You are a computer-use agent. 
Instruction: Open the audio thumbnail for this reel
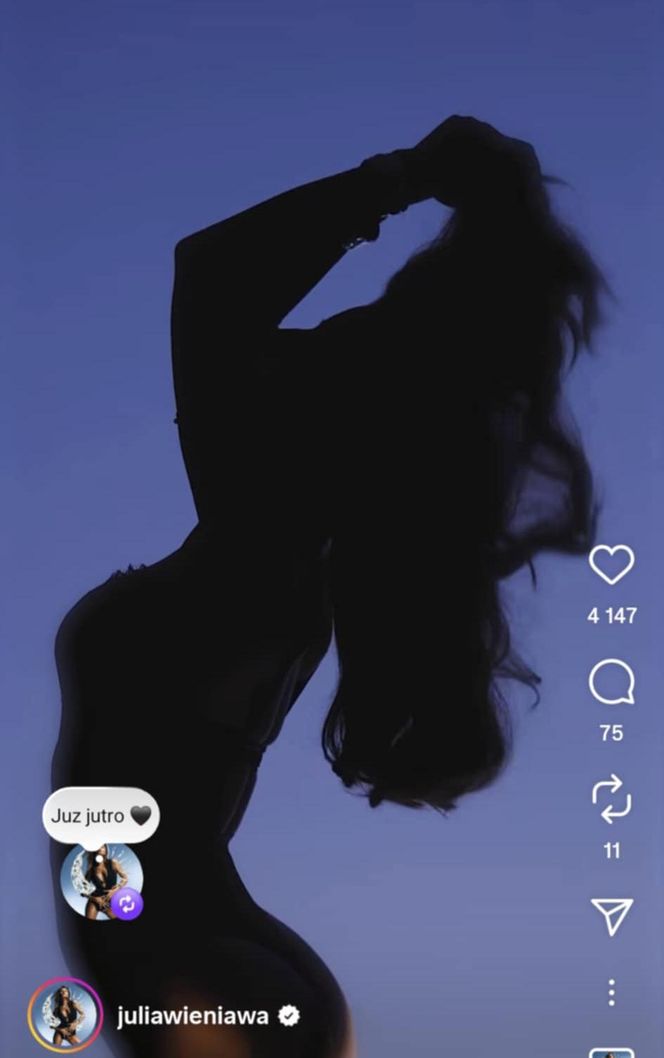611,1052
